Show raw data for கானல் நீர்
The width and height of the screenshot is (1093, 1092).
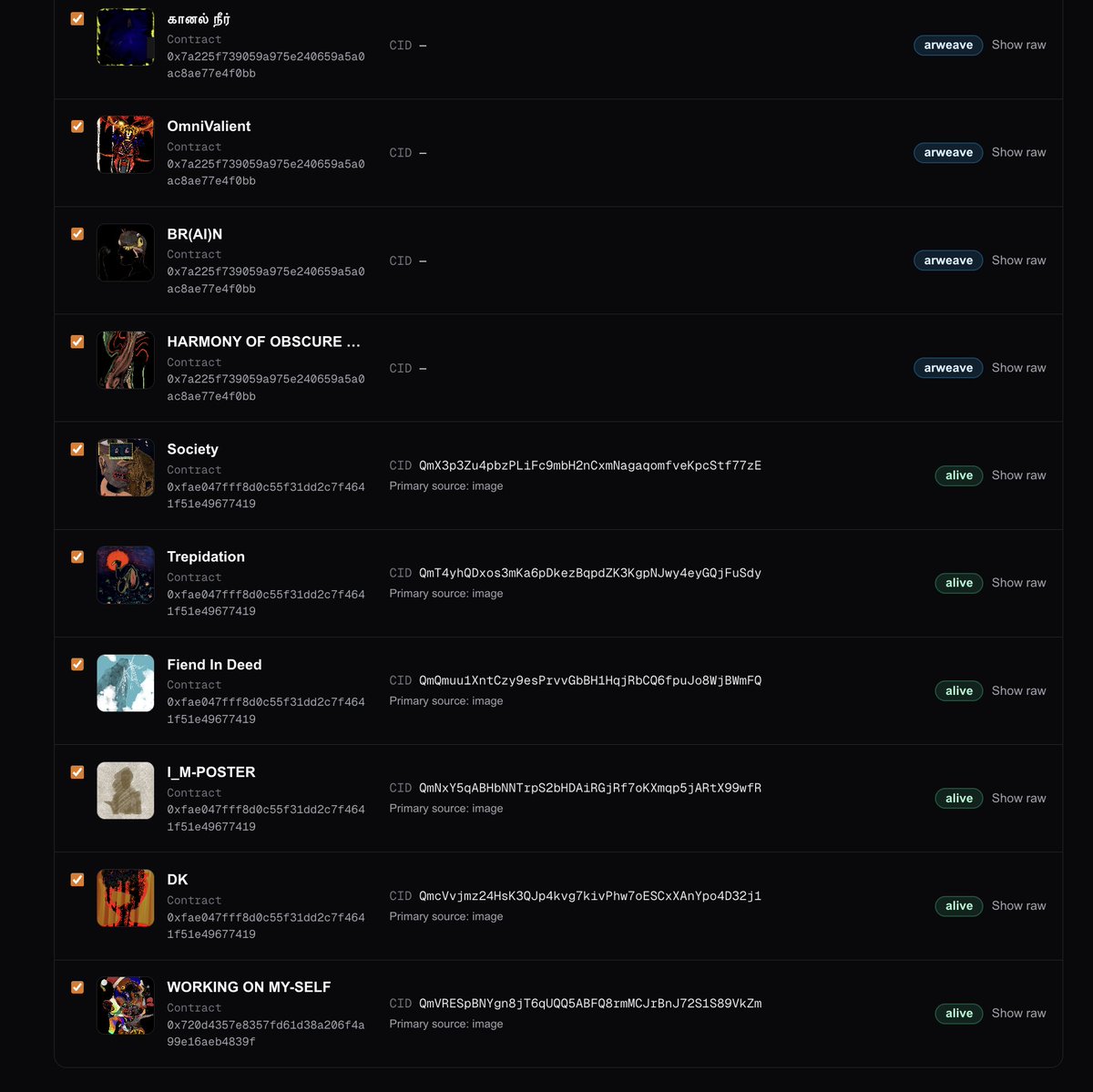1018,45
